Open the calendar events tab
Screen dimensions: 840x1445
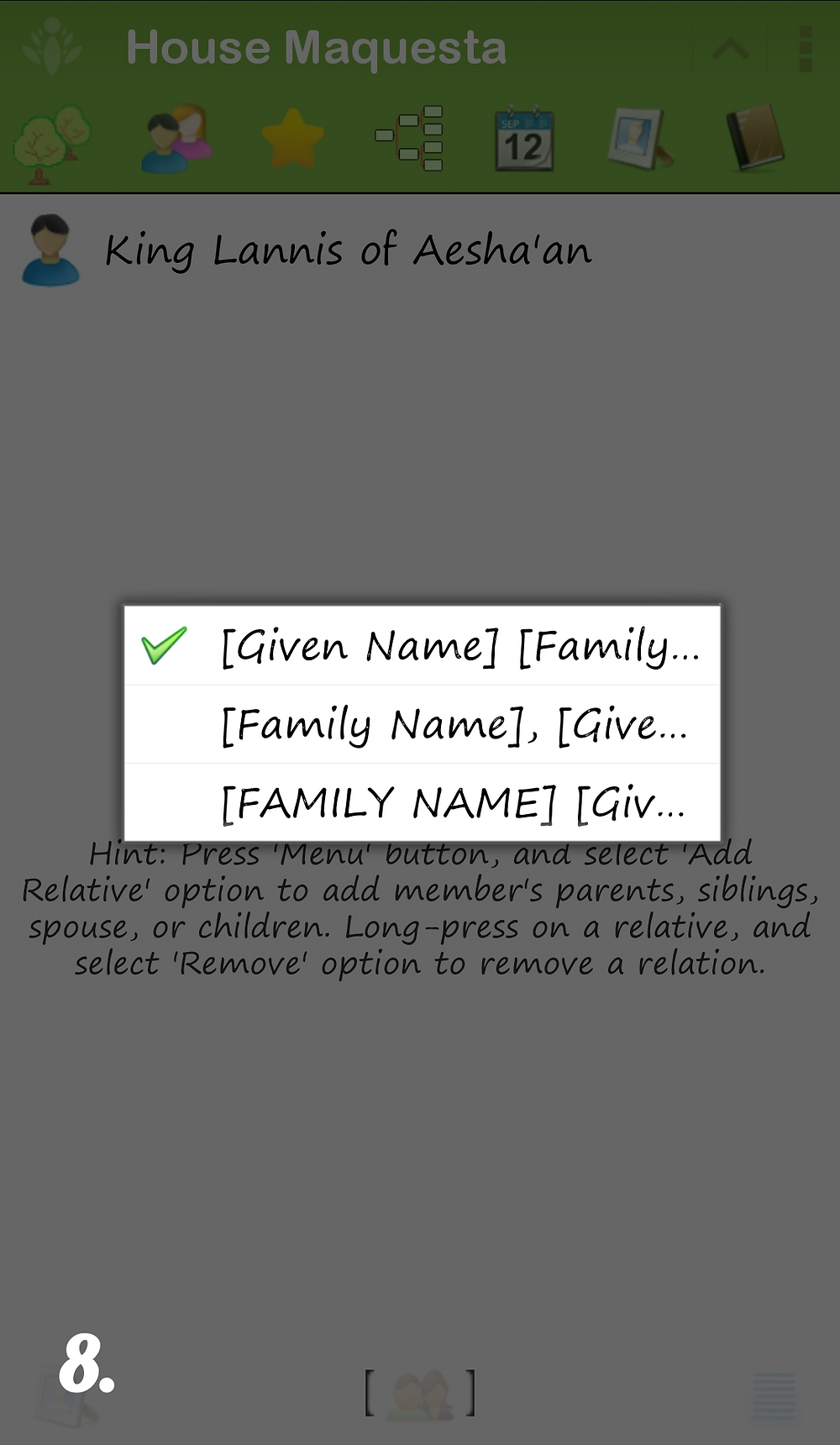point(524,139)
